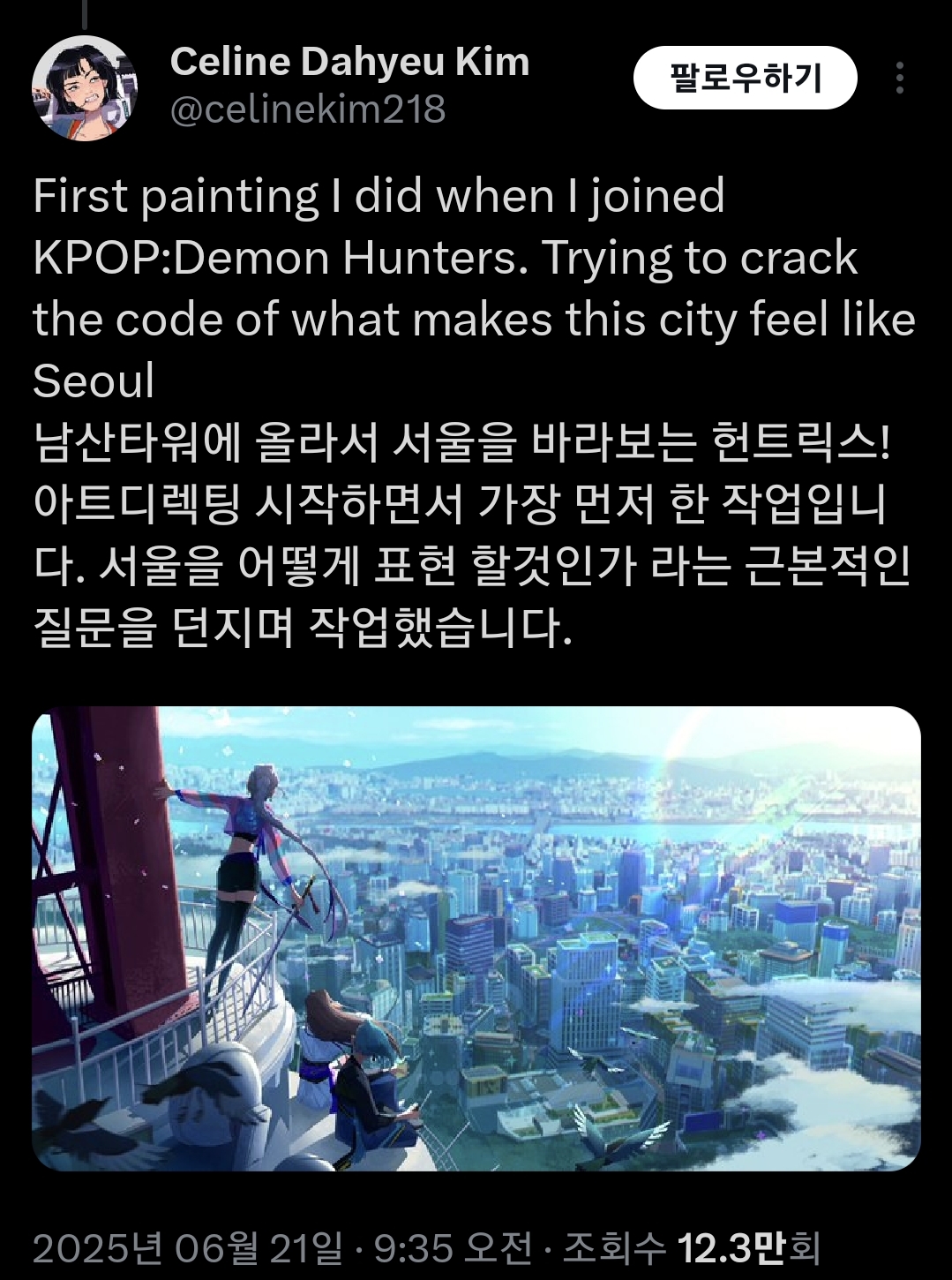This screenshot has width=952, height=1280.
Task: Open Celine Dahyeu Kim's profile avatar
Action: click(x=85, y=88)
